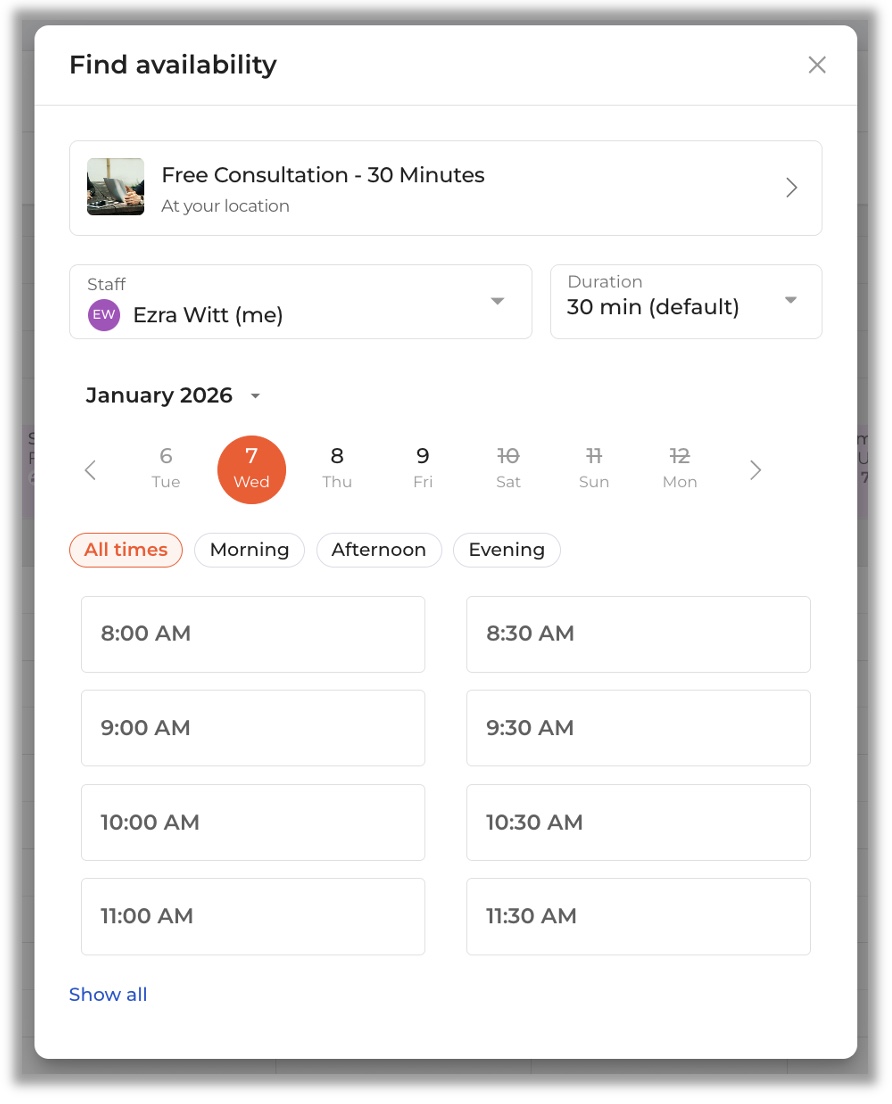Book the 8:30 AM slot

pos(638,634)
